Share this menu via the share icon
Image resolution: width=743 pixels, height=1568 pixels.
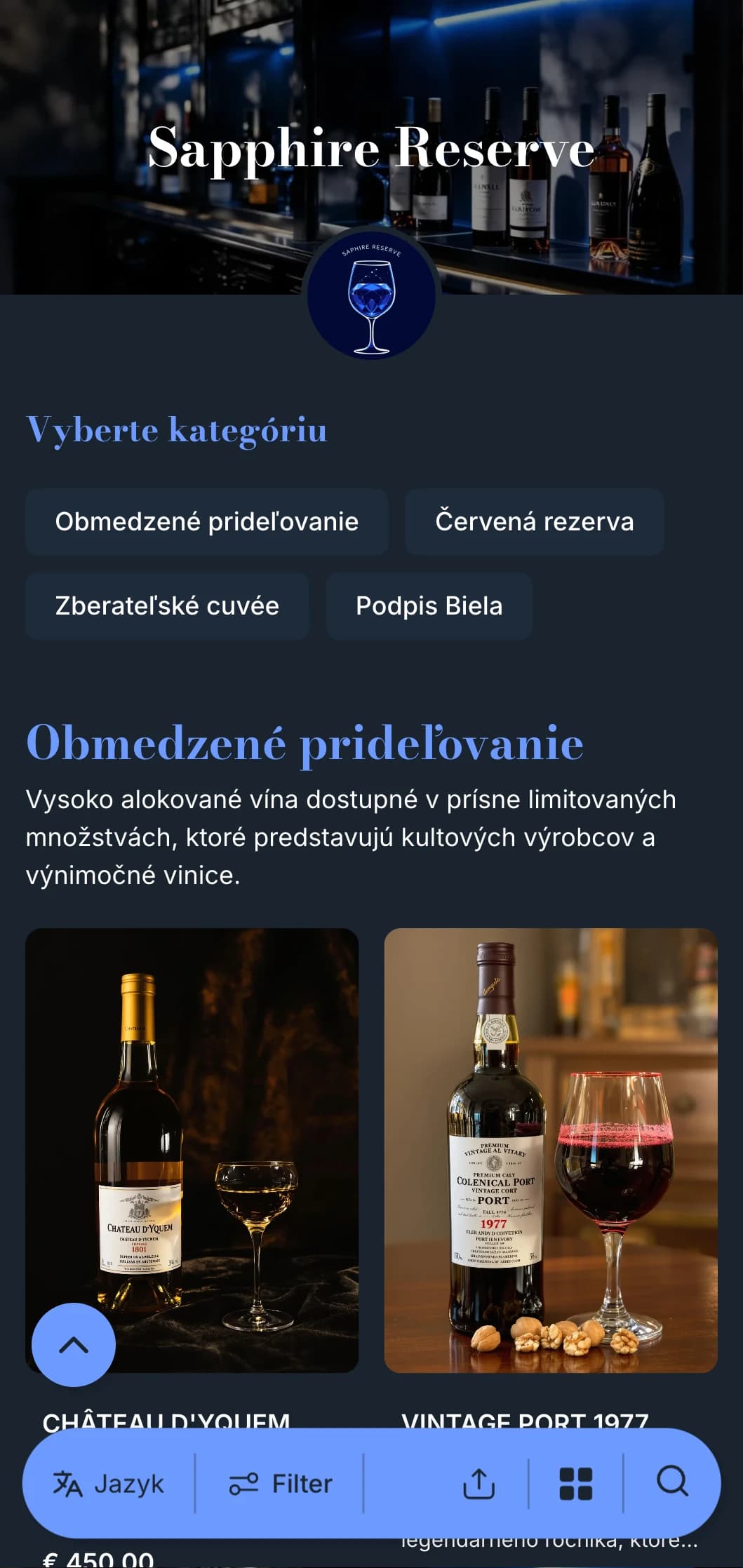pyautogui.click(x=479, y=1484)
